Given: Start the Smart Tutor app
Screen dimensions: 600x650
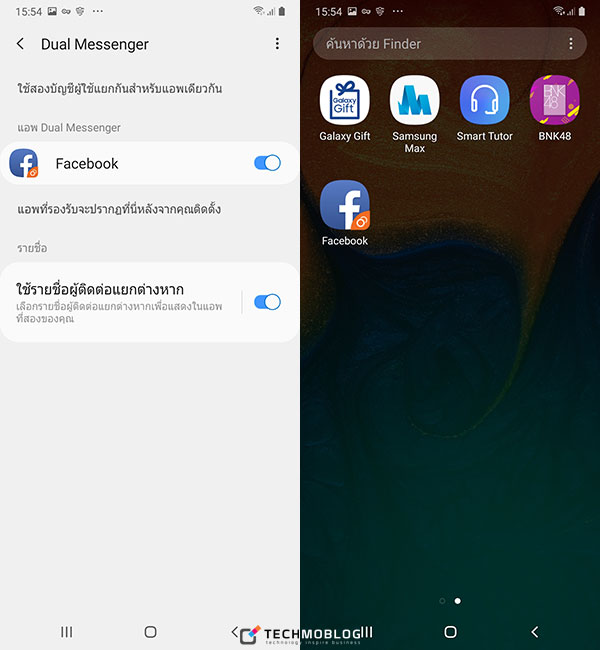Looking at the screenshot, I should pos(485,101).
